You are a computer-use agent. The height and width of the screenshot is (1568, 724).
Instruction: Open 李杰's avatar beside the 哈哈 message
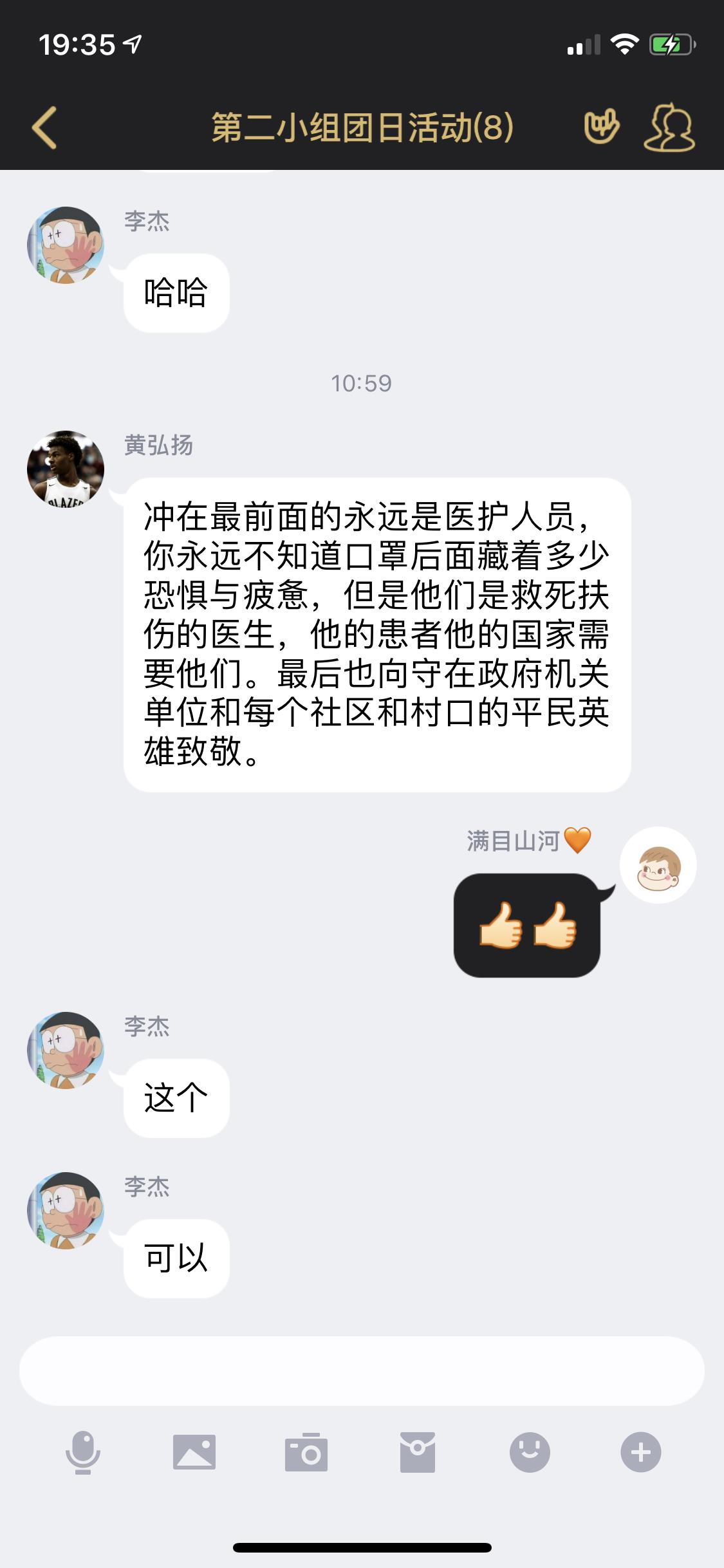(66, 245)
